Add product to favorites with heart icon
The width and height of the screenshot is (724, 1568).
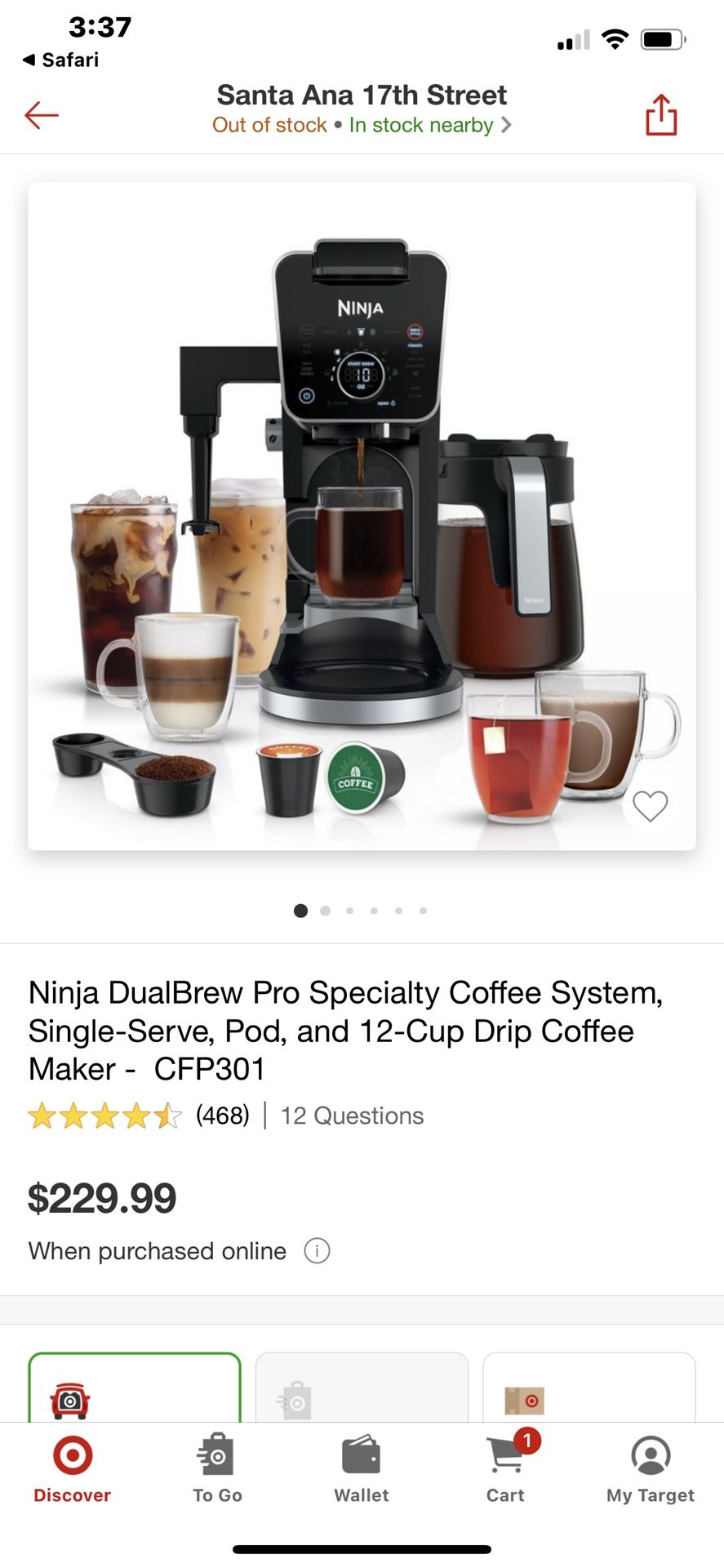tap(650, 806)
